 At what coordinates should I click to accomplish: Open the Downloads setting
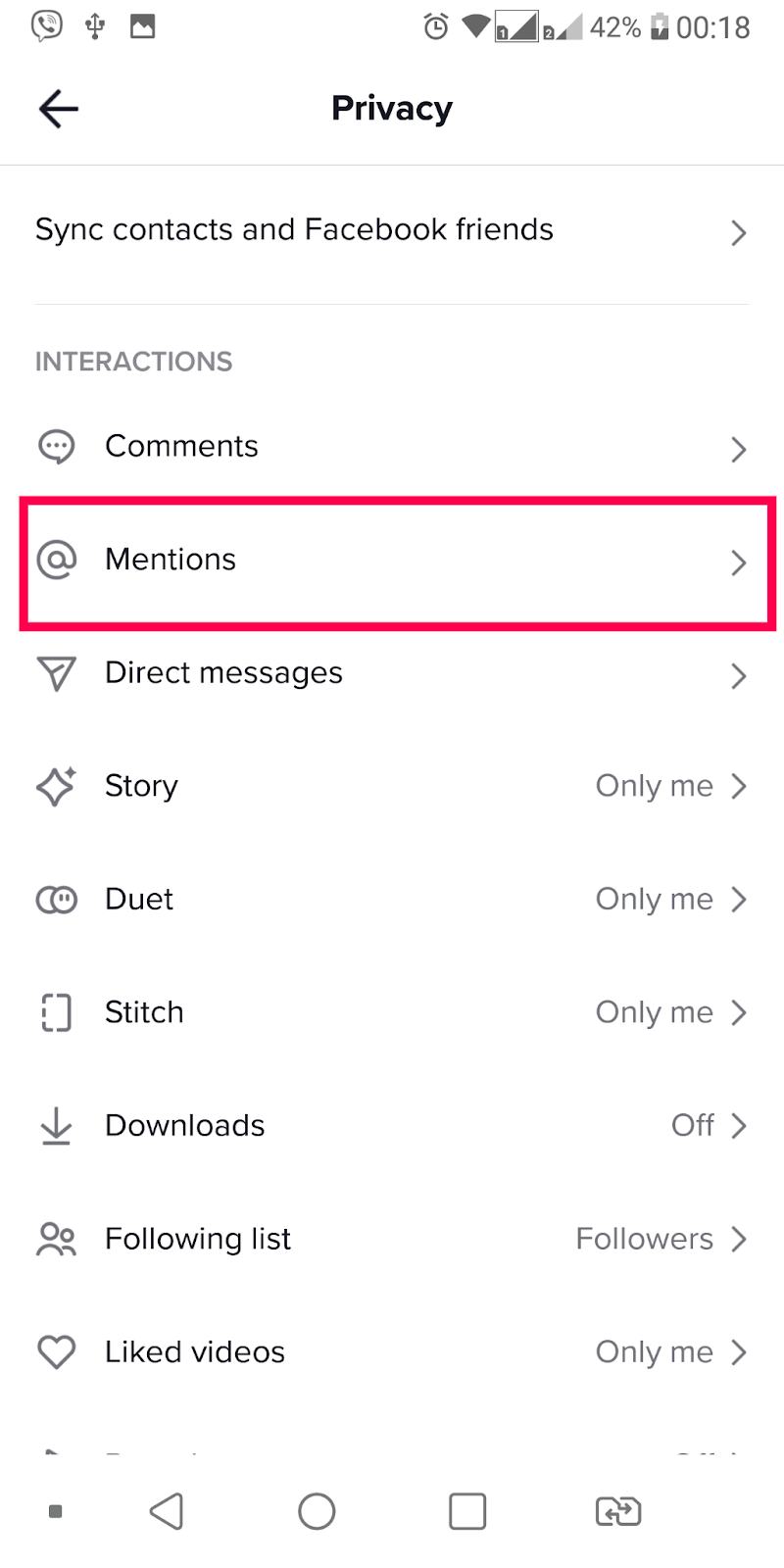[392, 1126]
